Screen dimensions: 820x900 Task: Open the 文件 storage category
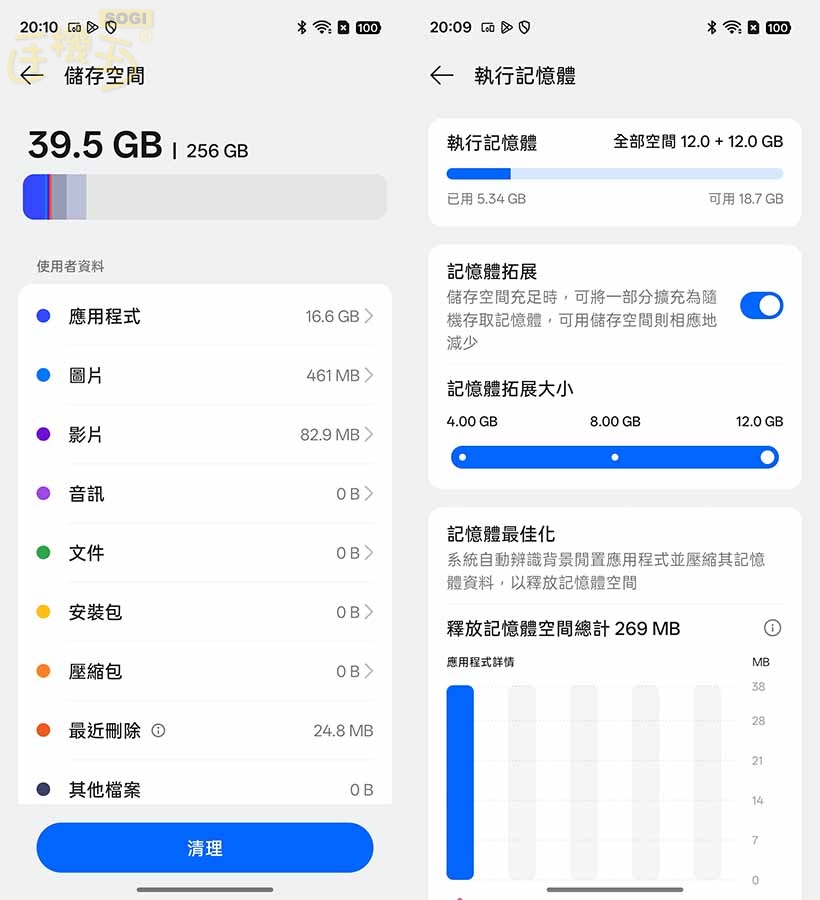[x=204, y=552]
